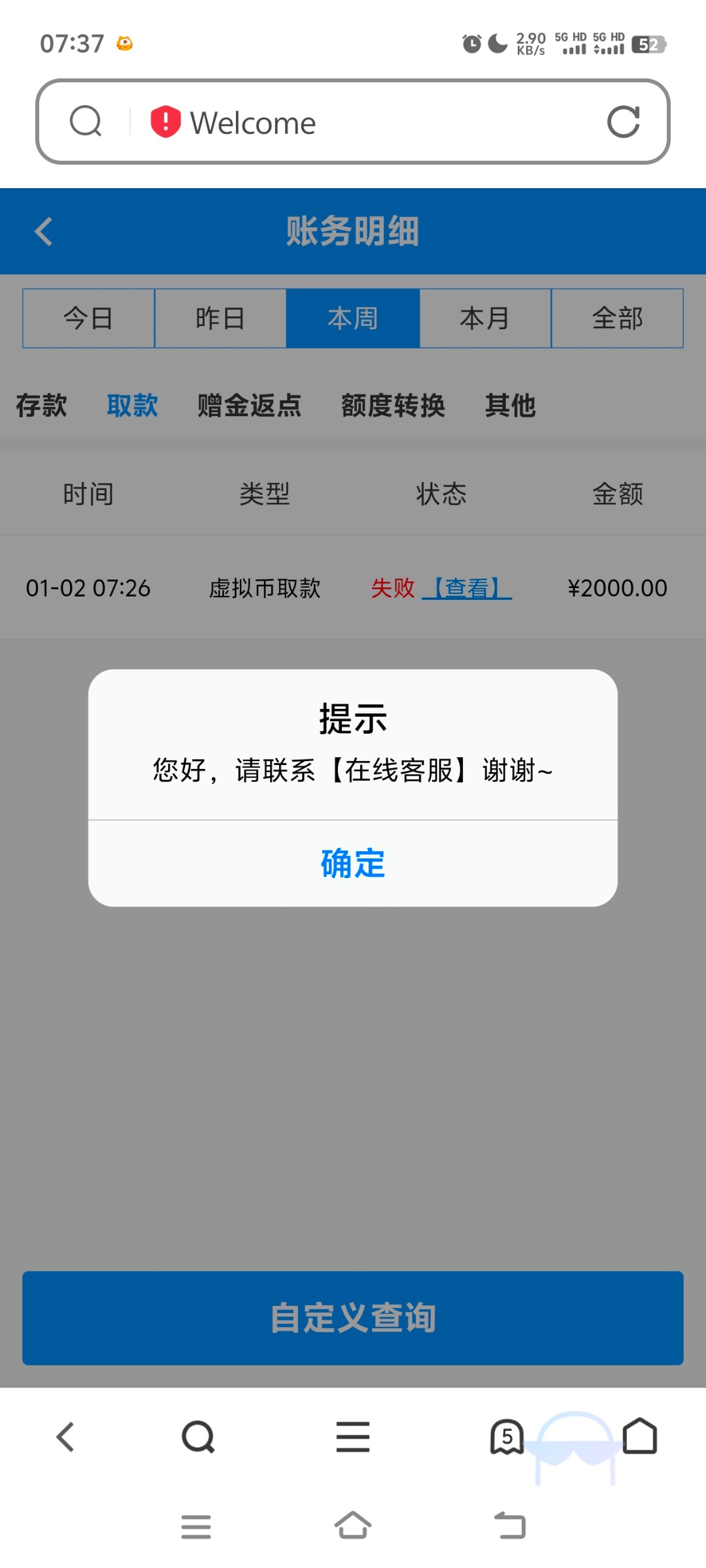Open the browser tabs showing 5

coord(507,1437)
